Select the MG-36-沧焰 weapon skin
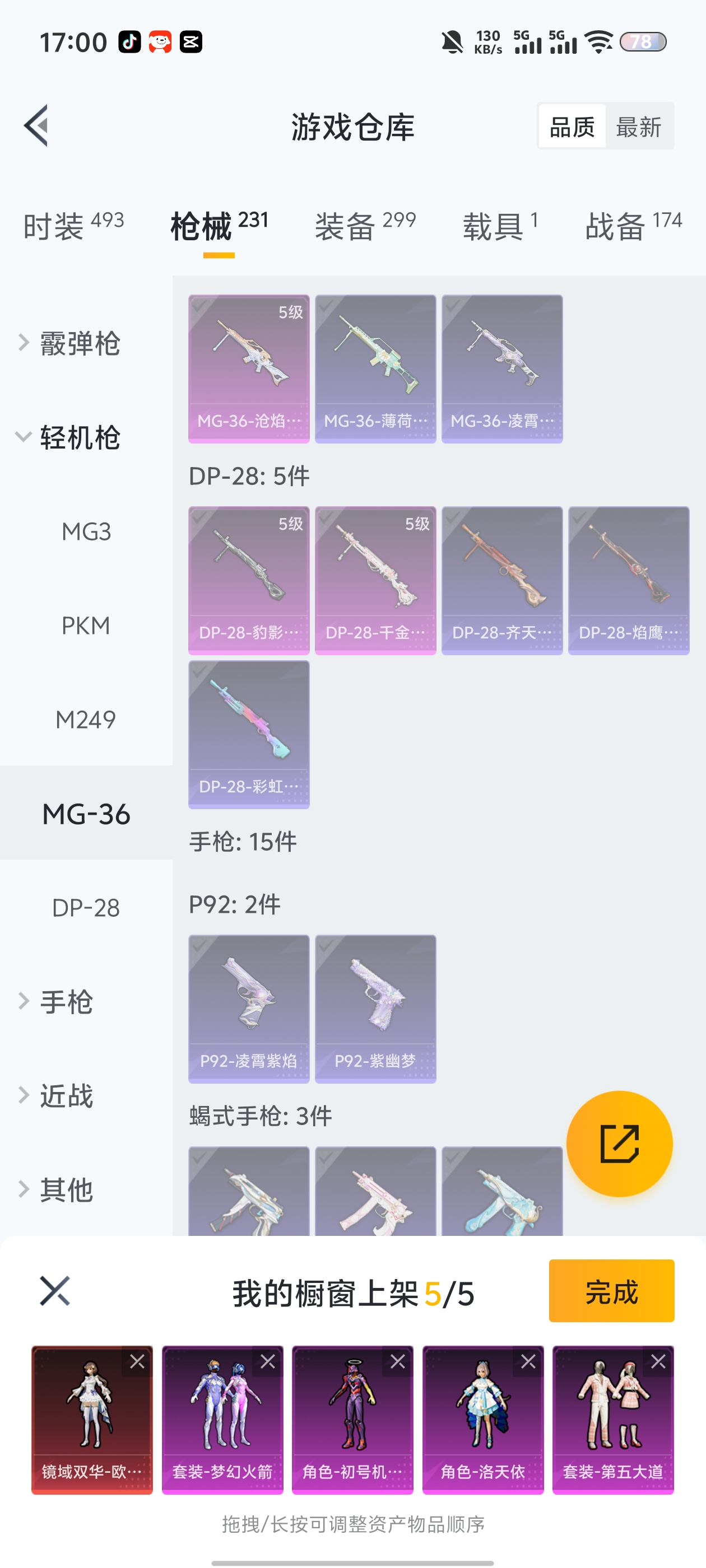706x1568 pixels. 249,369
